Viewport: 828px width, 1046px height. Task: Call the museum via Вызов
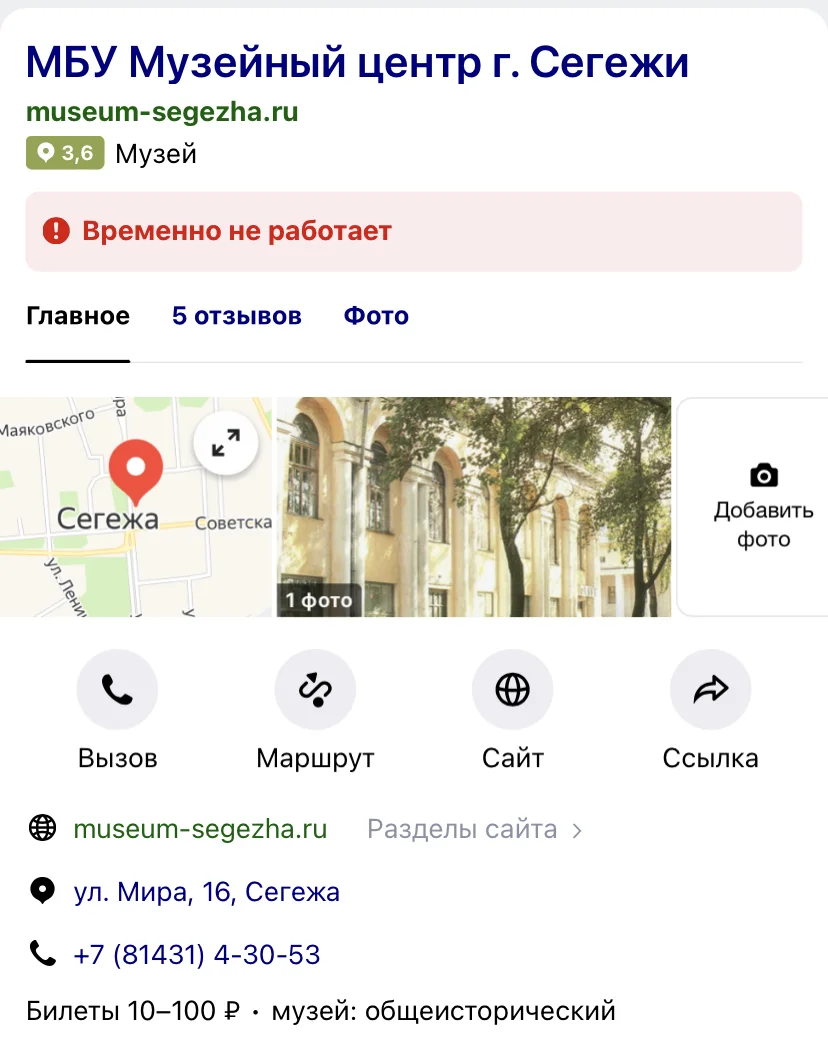[117, 690]
